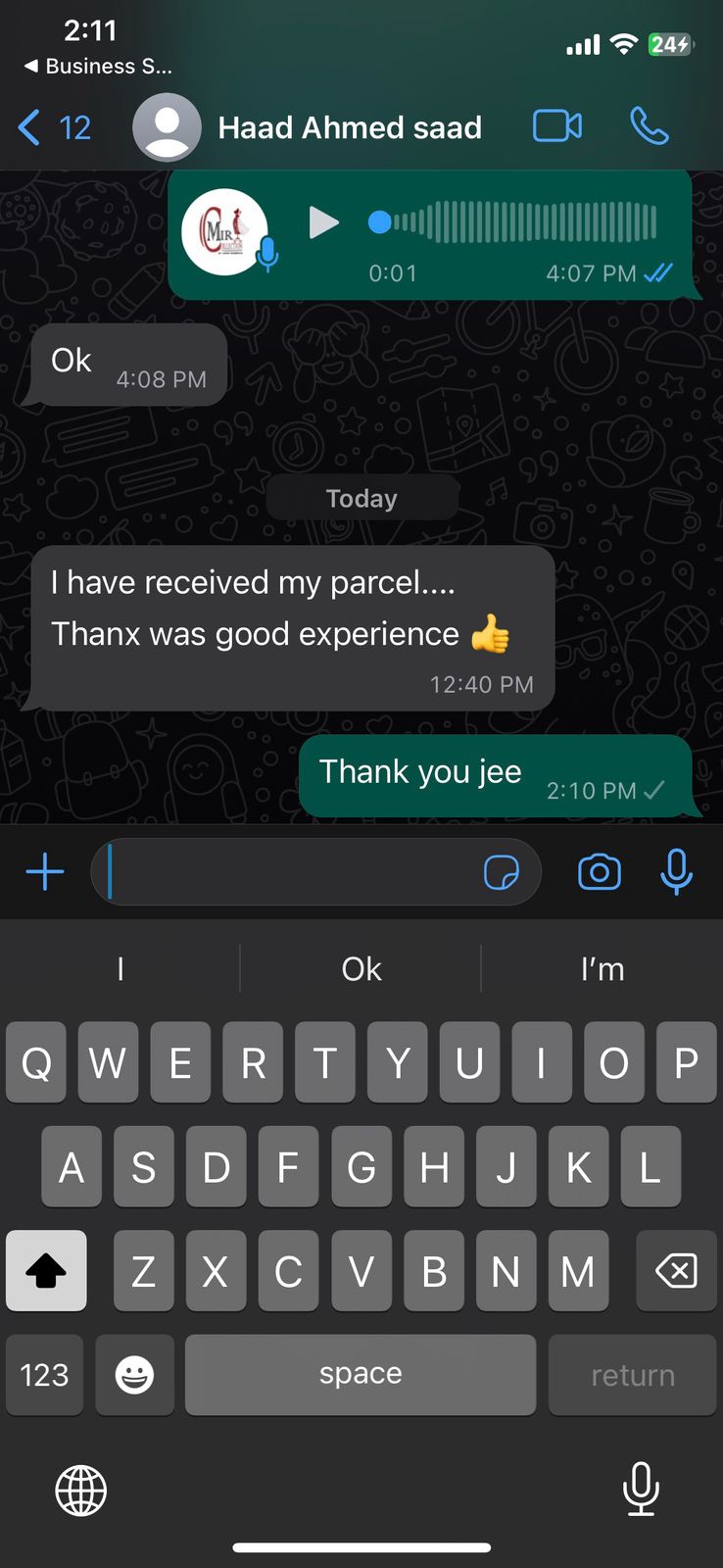The width and height of the screenshot is (723, 1568).
Task: Return to the Business app via status bar
Action: pyautogui.click(x=98, y=66)
